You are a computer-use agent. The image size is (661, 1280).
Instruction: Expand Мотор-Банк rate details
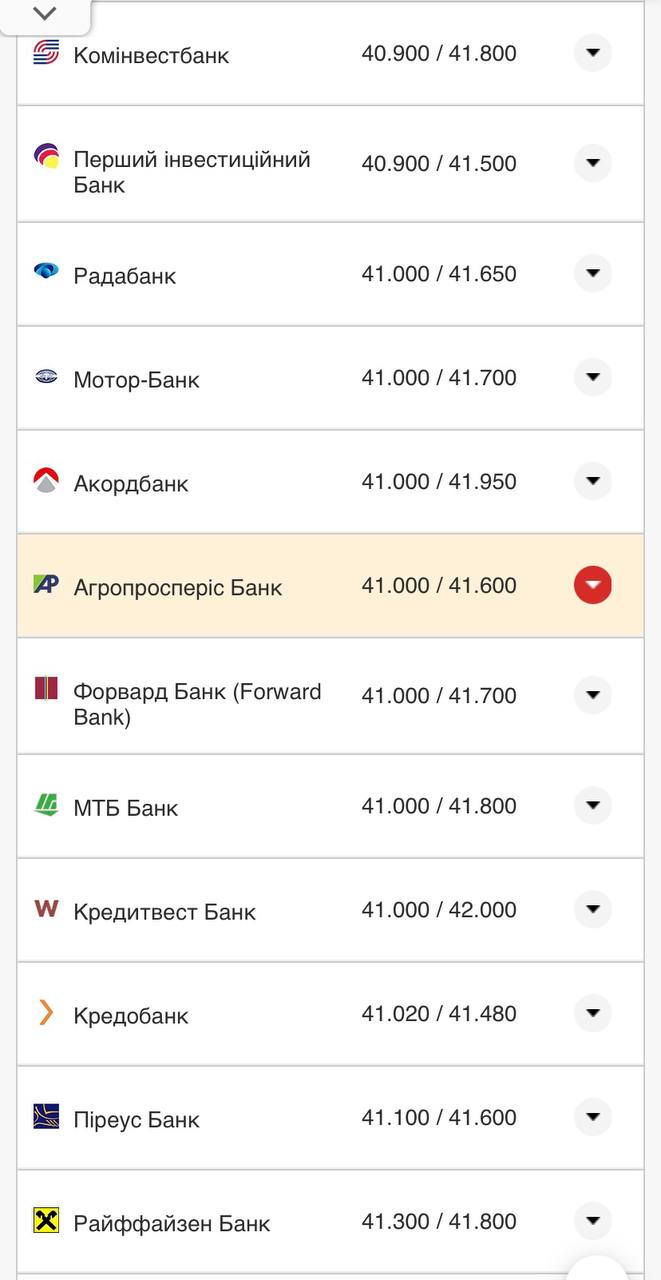point(592,377)
